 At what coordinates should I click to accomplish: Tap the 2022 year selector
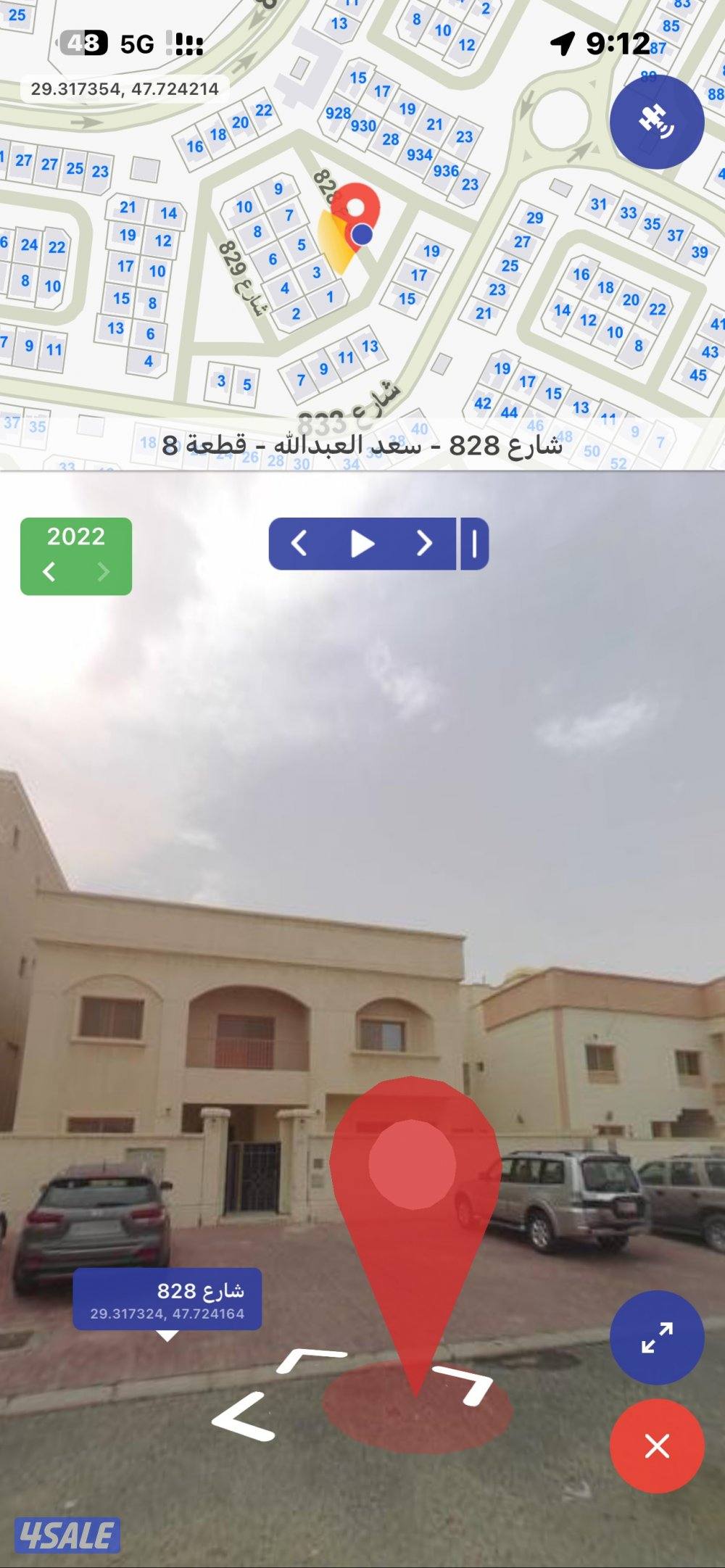75,538
